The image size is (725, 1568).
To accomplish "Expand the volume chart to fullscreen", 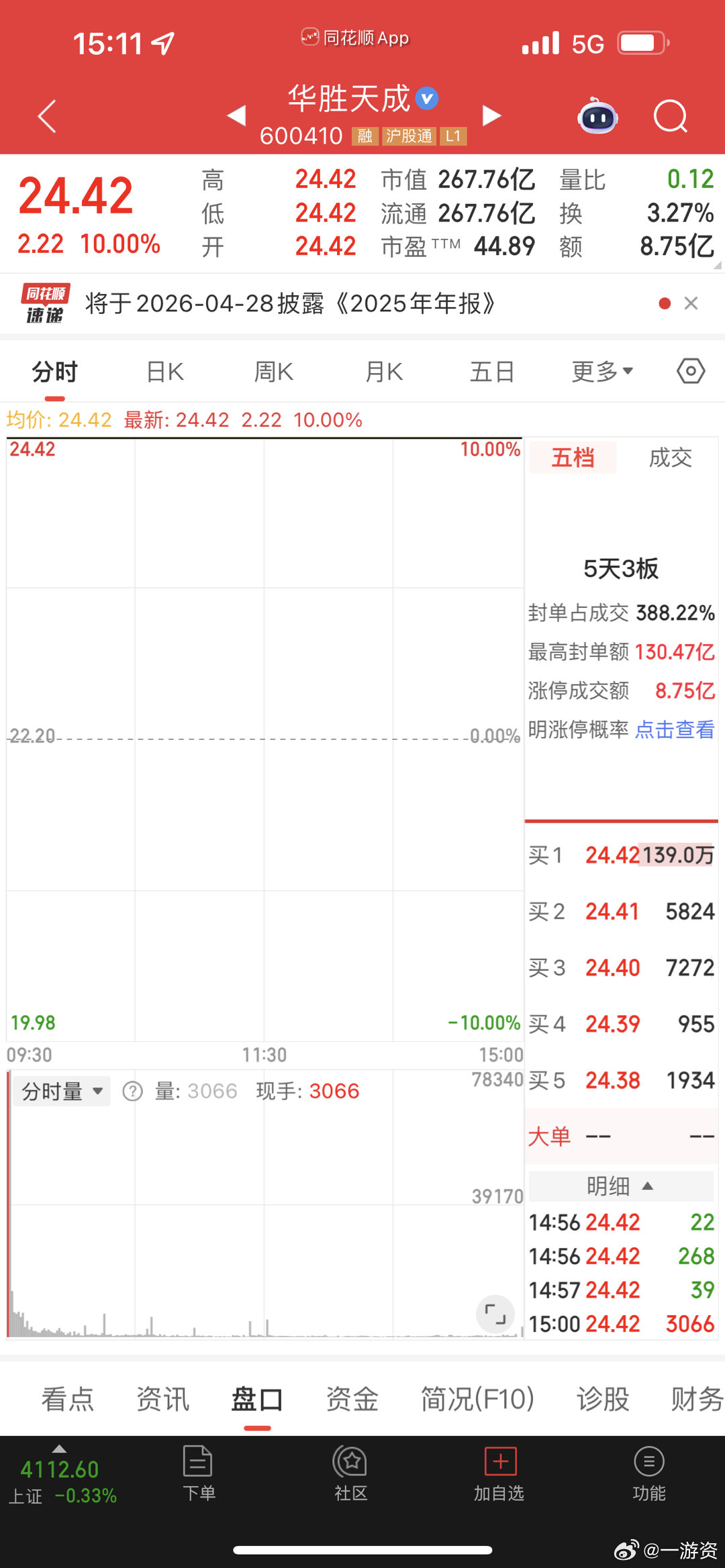I will 495,1314.
